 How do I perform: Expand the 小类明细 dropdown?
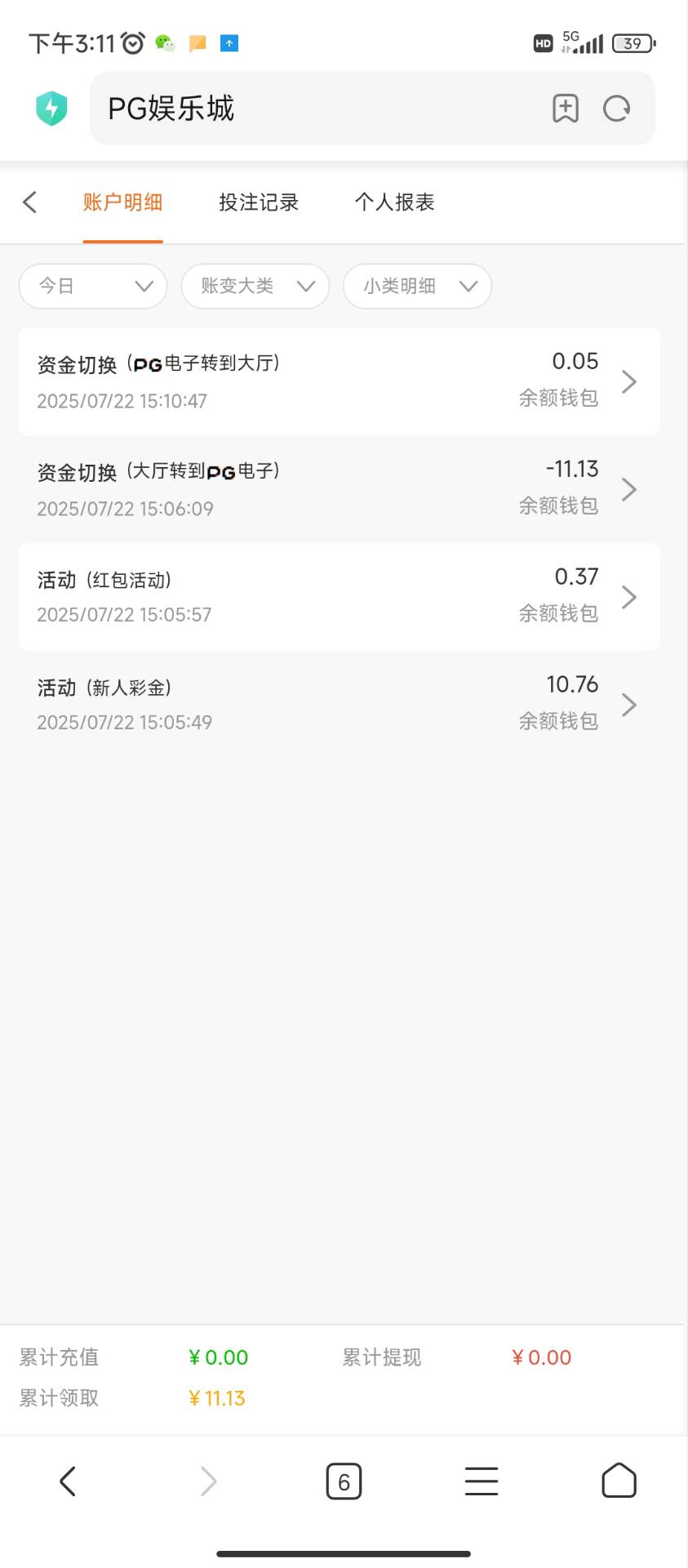[417, 286]
